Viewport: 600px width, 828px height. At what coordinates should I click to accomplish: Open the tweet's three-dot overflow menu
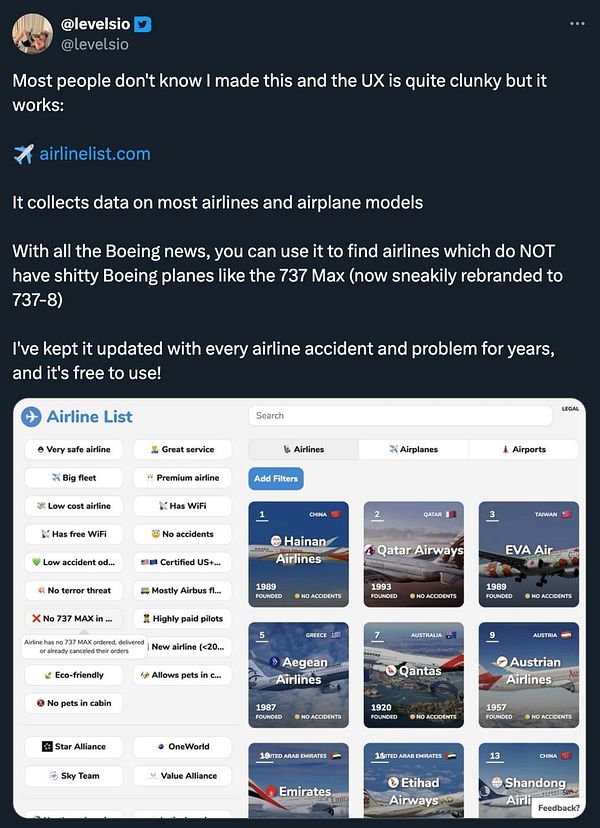tap(576, 23)
